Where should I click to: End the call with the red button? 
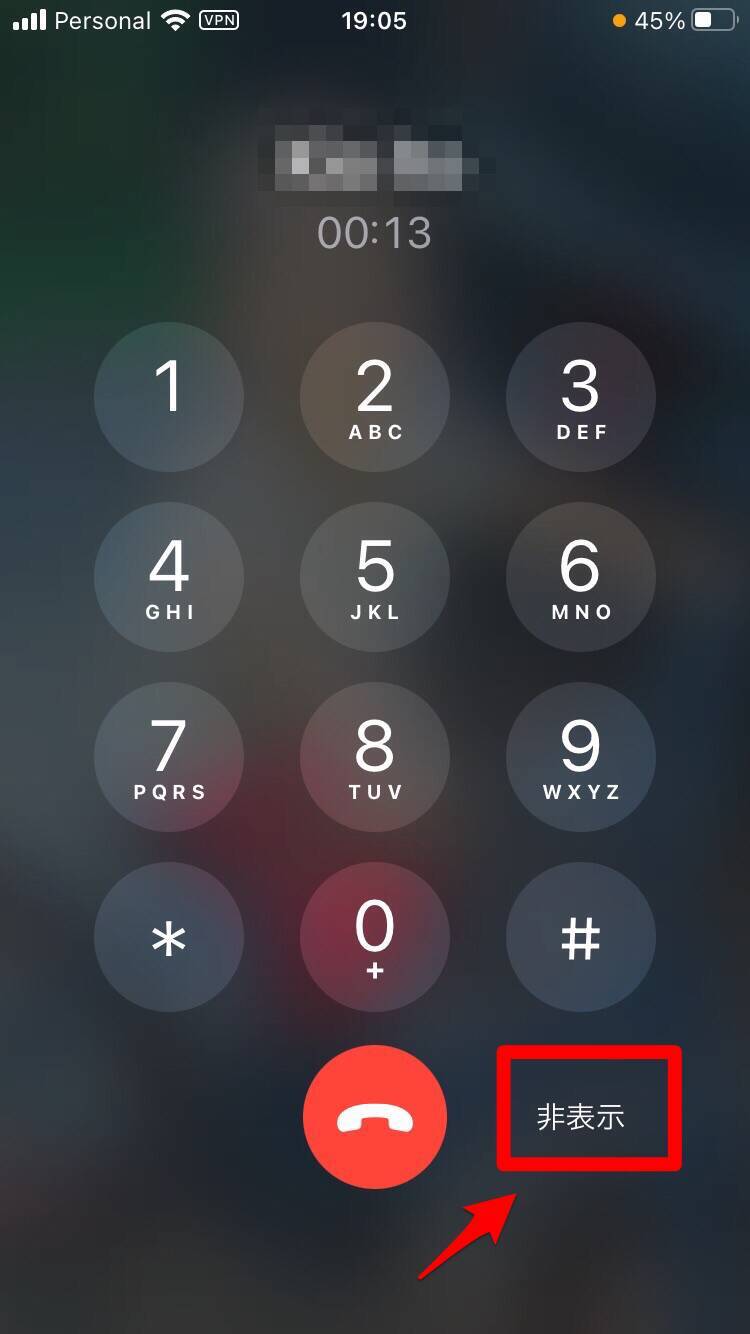(375, 1117)
